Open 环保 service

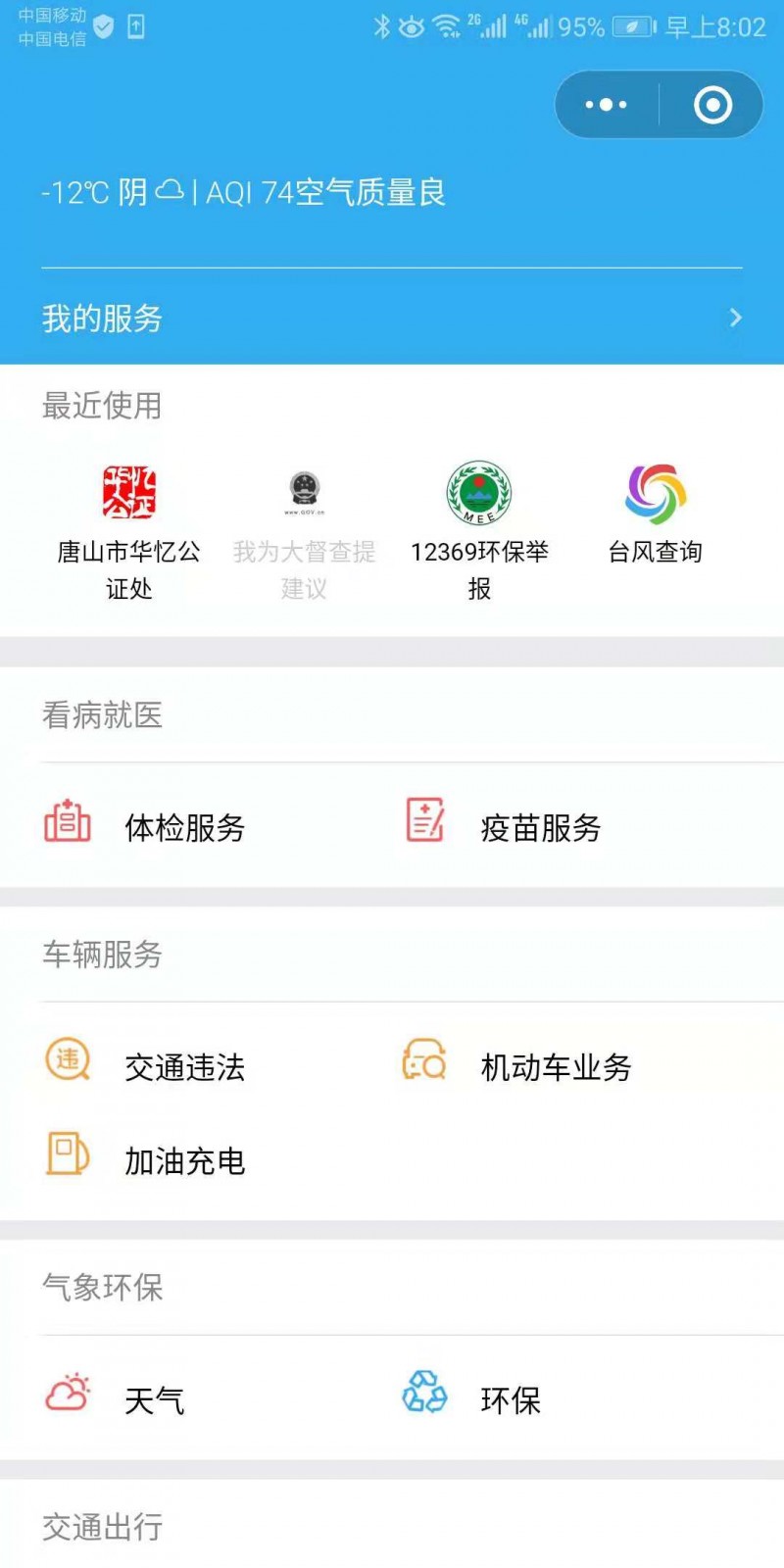[x=475, y=1398]
